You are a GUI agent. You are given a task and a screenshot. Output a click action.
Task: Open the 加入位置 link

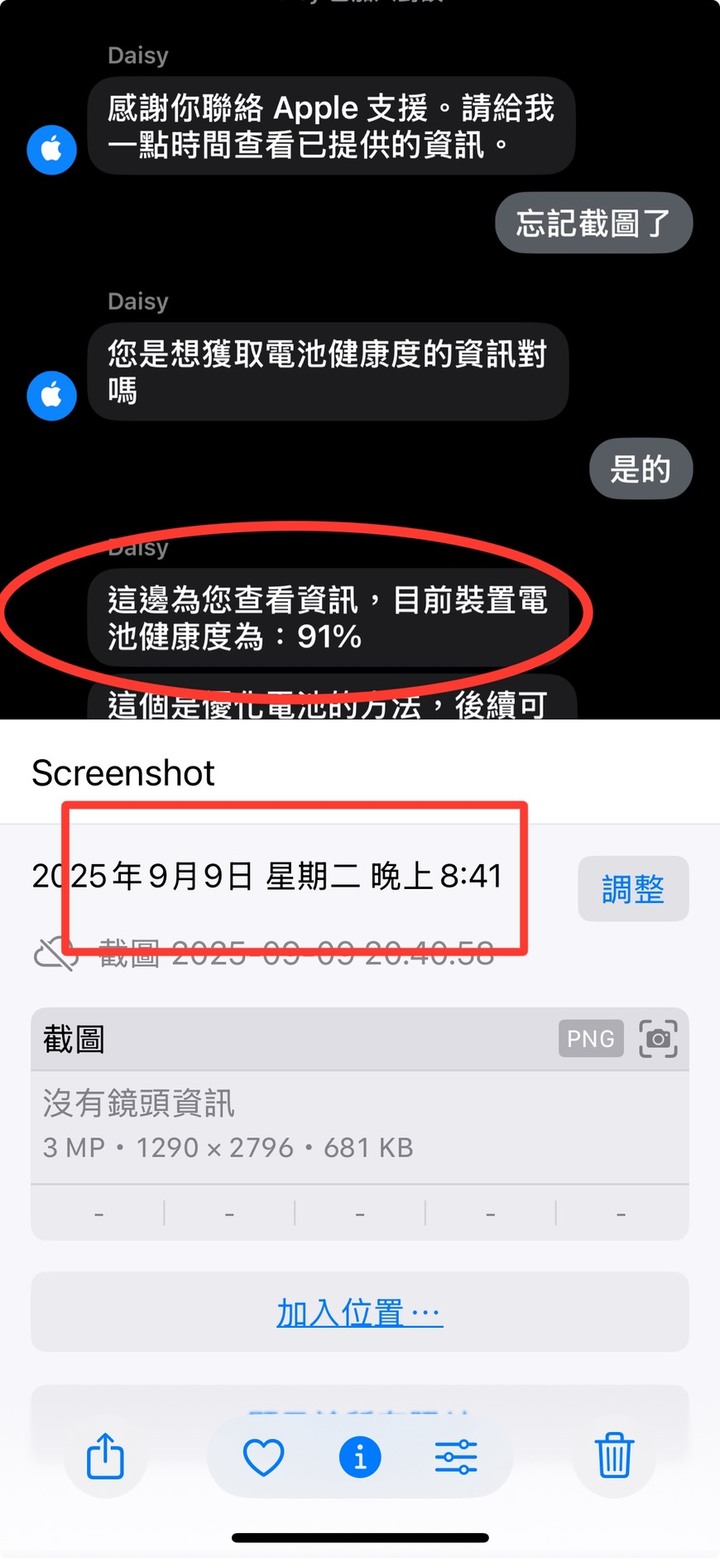pyautogui.click(x=360, y=1312)
